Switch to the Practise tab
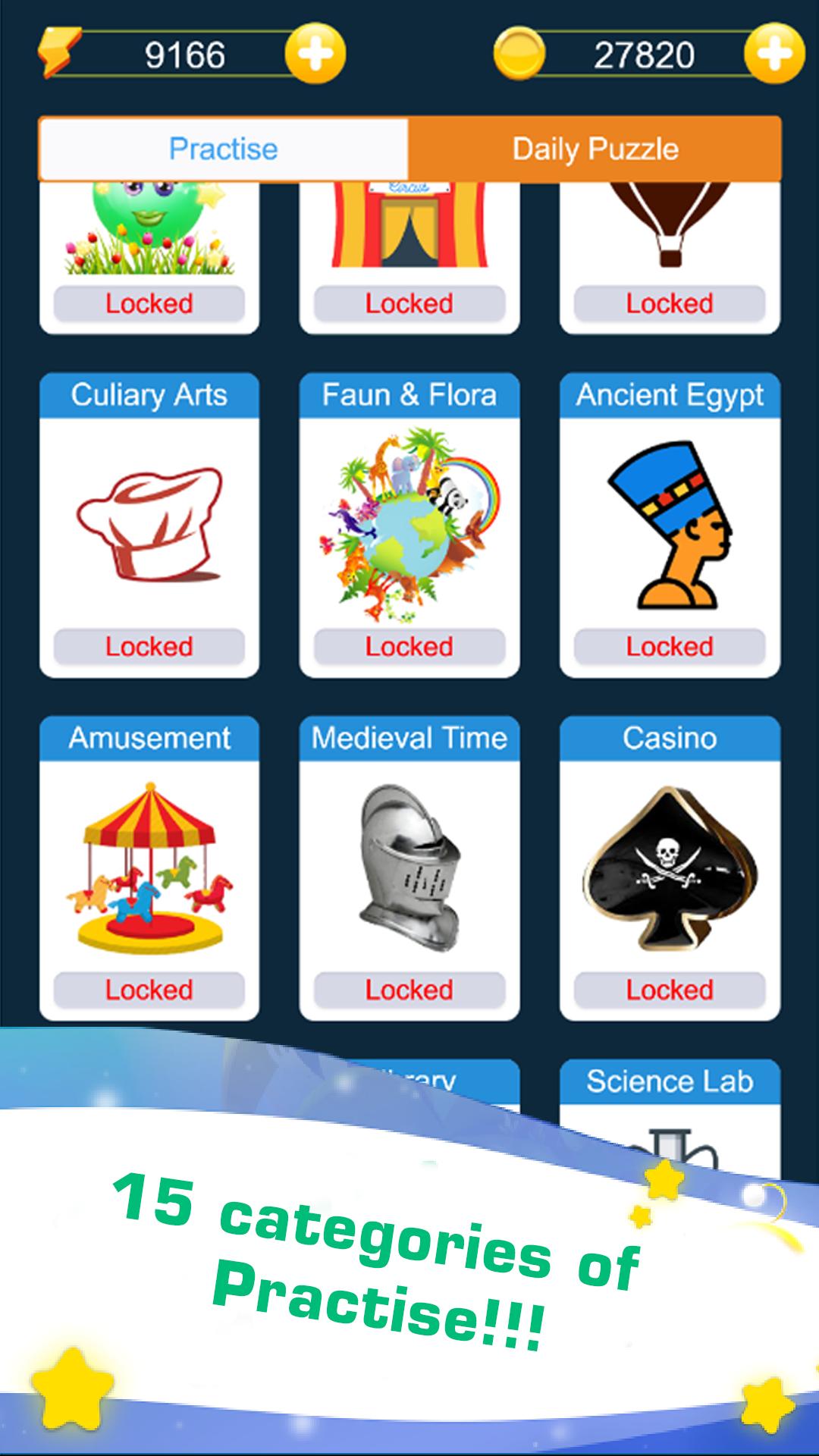The image size is (819, 1456). (224, 149)
